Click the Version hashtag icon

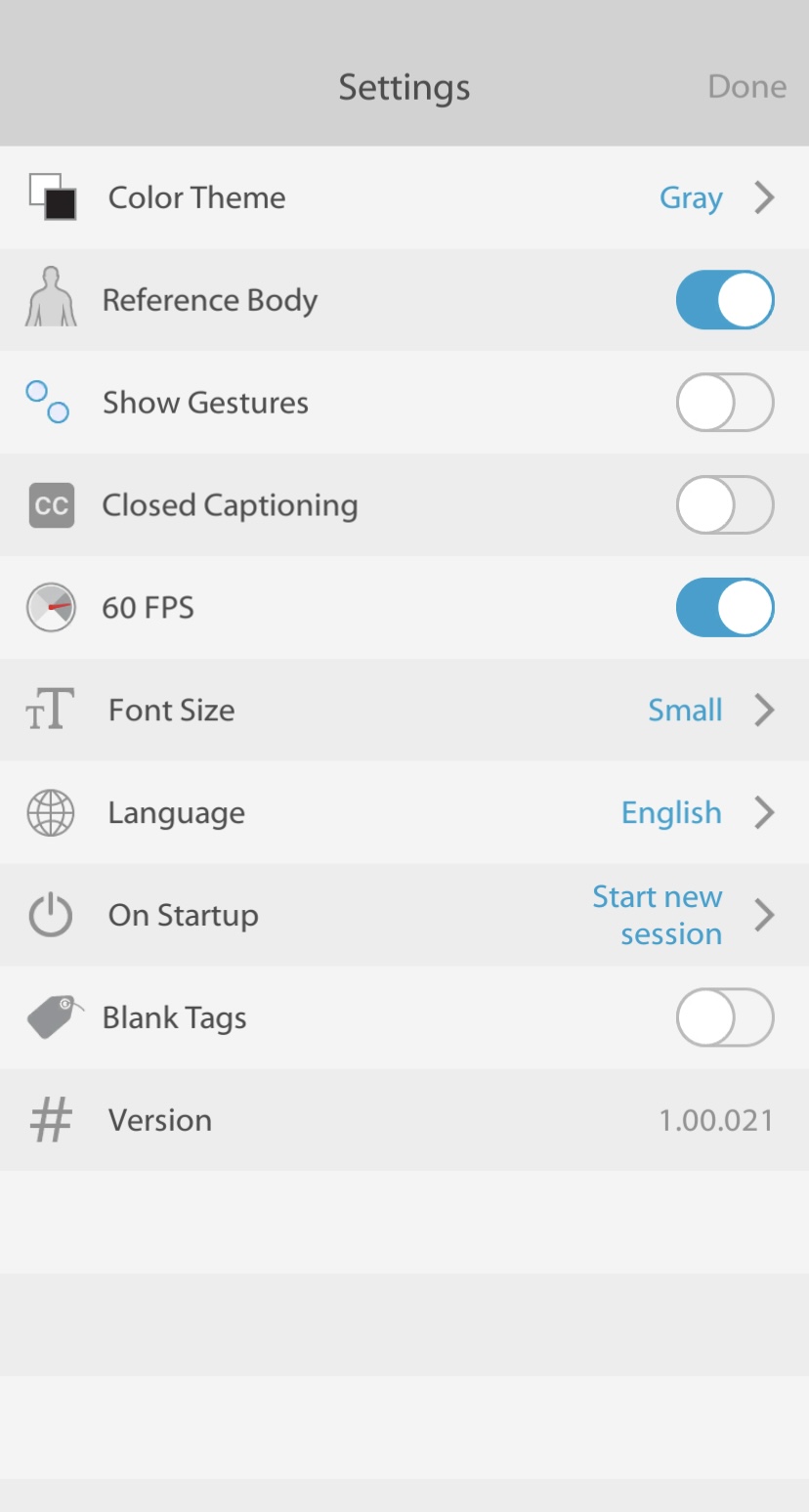(x=50, y=1119)
